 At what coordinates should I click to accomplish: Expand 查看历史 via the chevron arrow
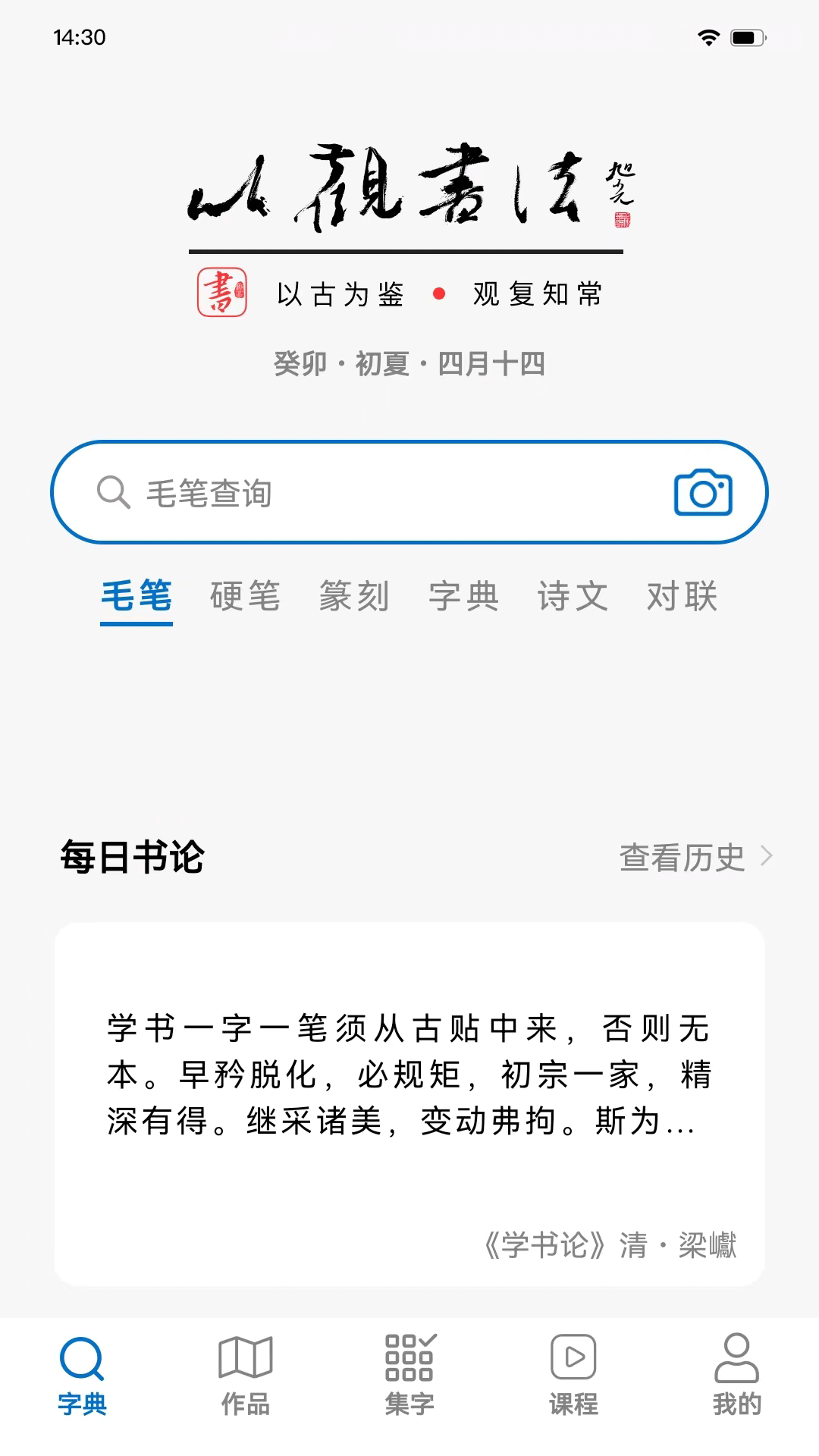click(x=767, y=856)
